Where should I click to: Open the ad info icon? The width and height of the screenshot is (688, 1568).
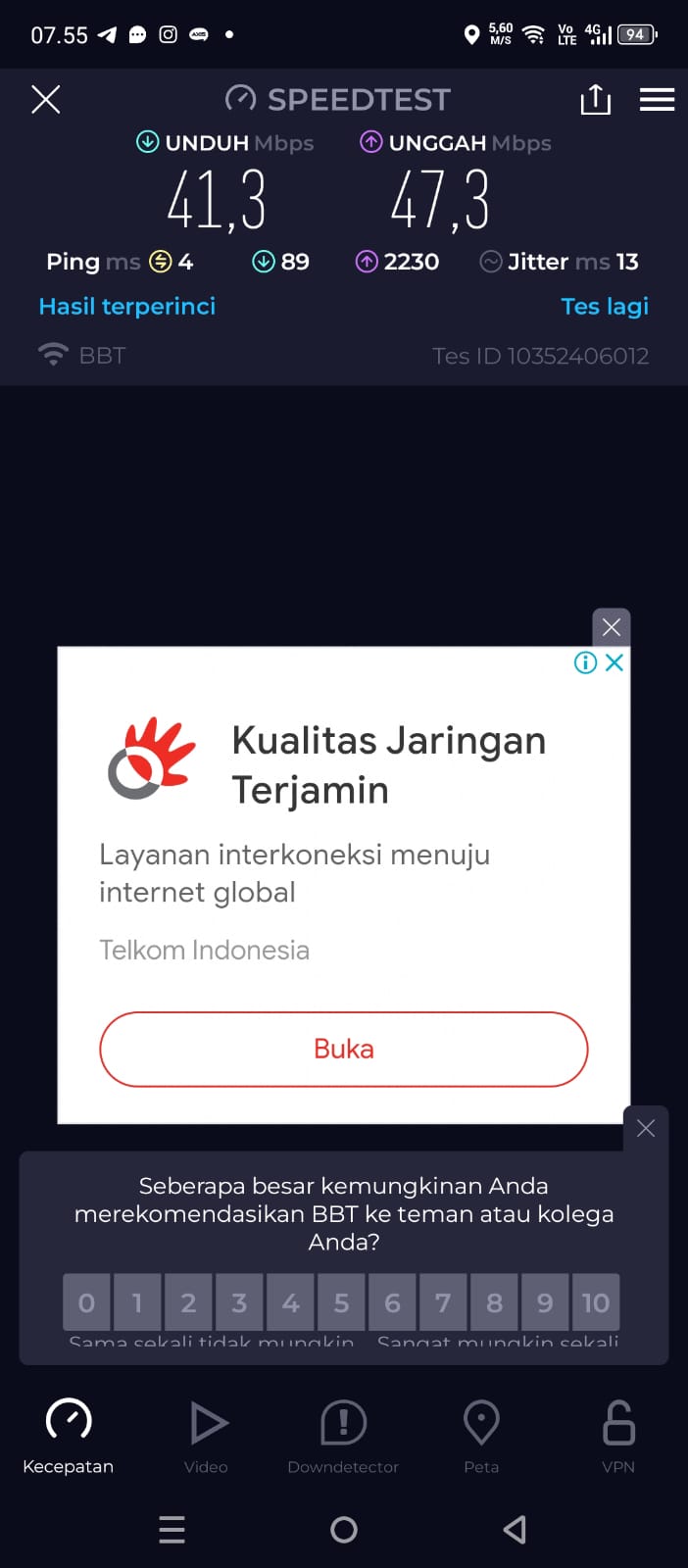coord(585,663)
